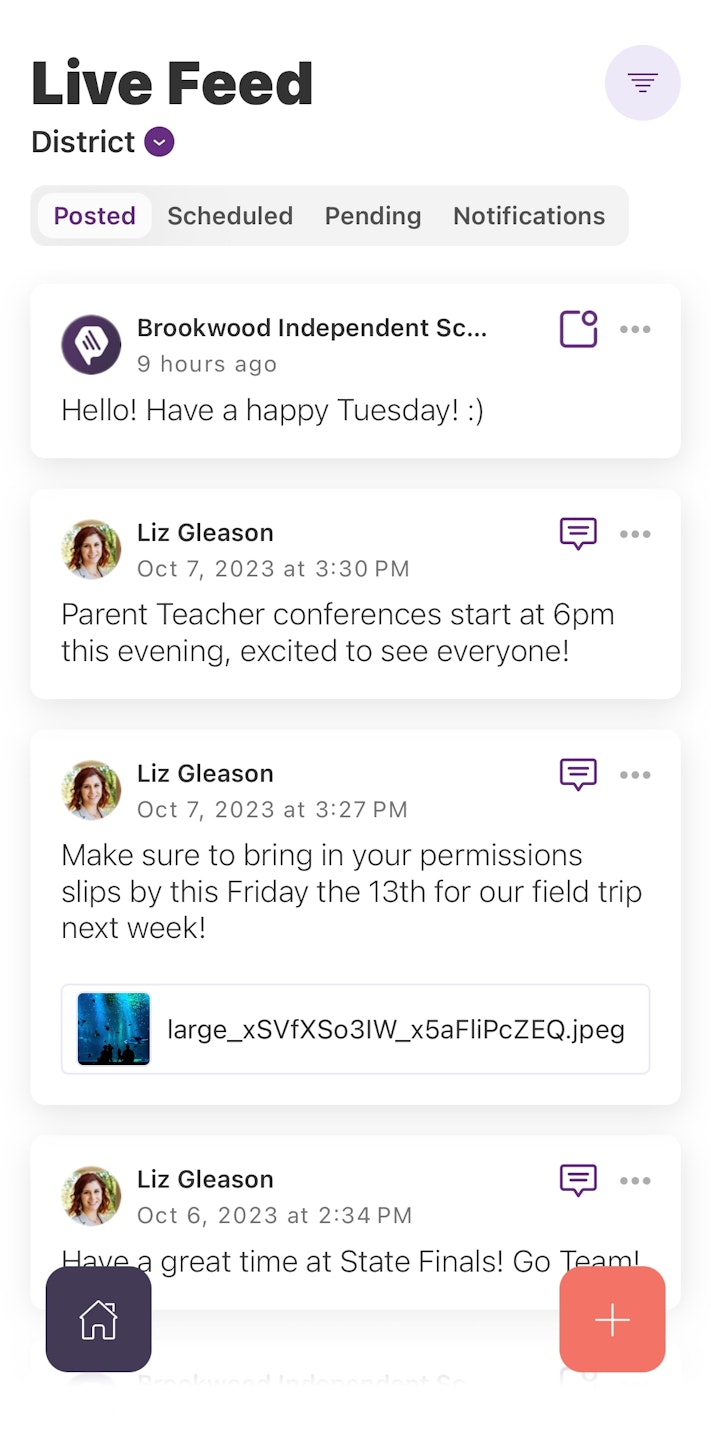Screen dimensions: 711x1440
Task: View comments on the State Finals post
Action: [578, 1181]
